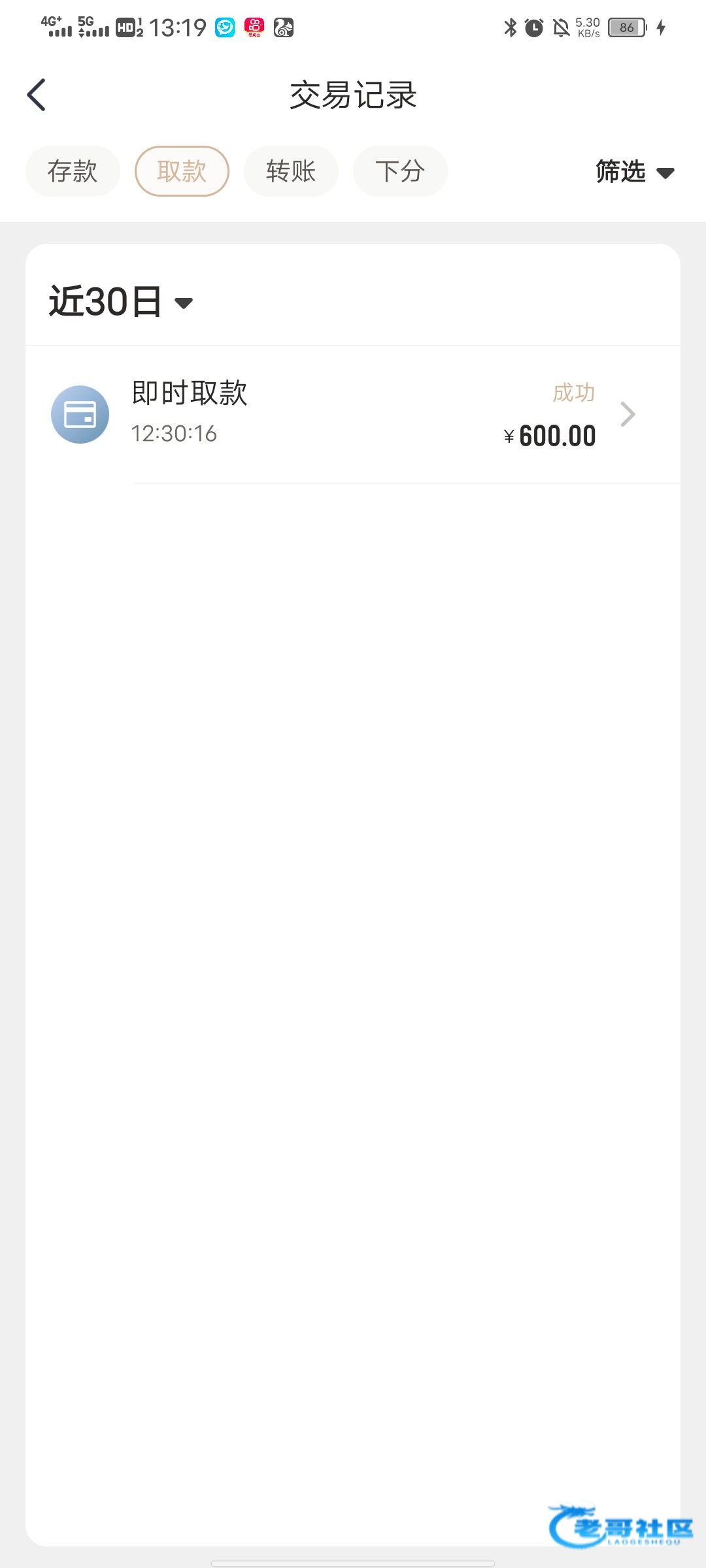Switch to the 下分 filter chip
Image resolution: width=706 pixels, height=1568 pixels.
coord(400,171)
